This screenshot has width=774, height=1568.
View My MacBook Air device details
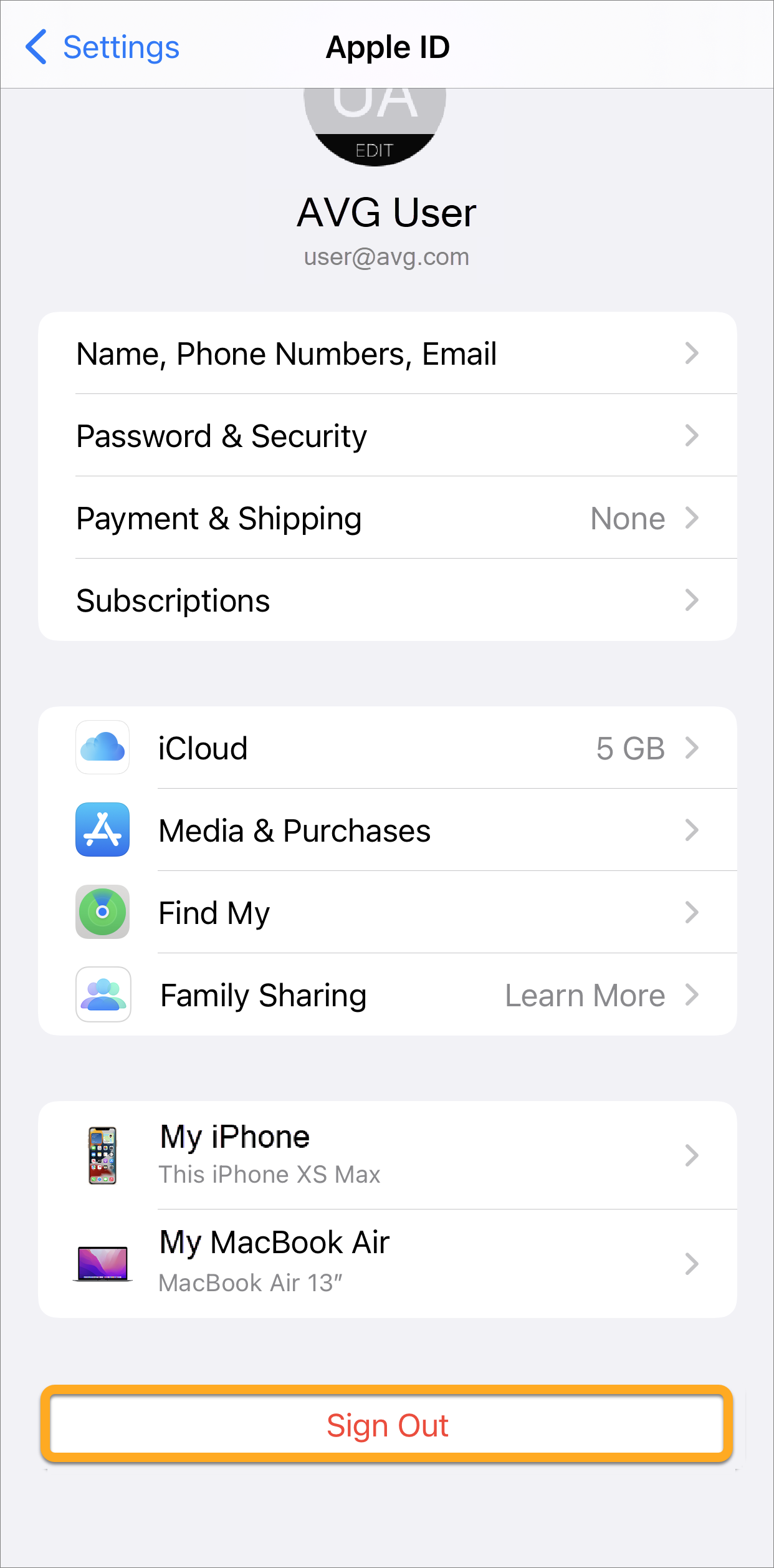[386, 1263]
